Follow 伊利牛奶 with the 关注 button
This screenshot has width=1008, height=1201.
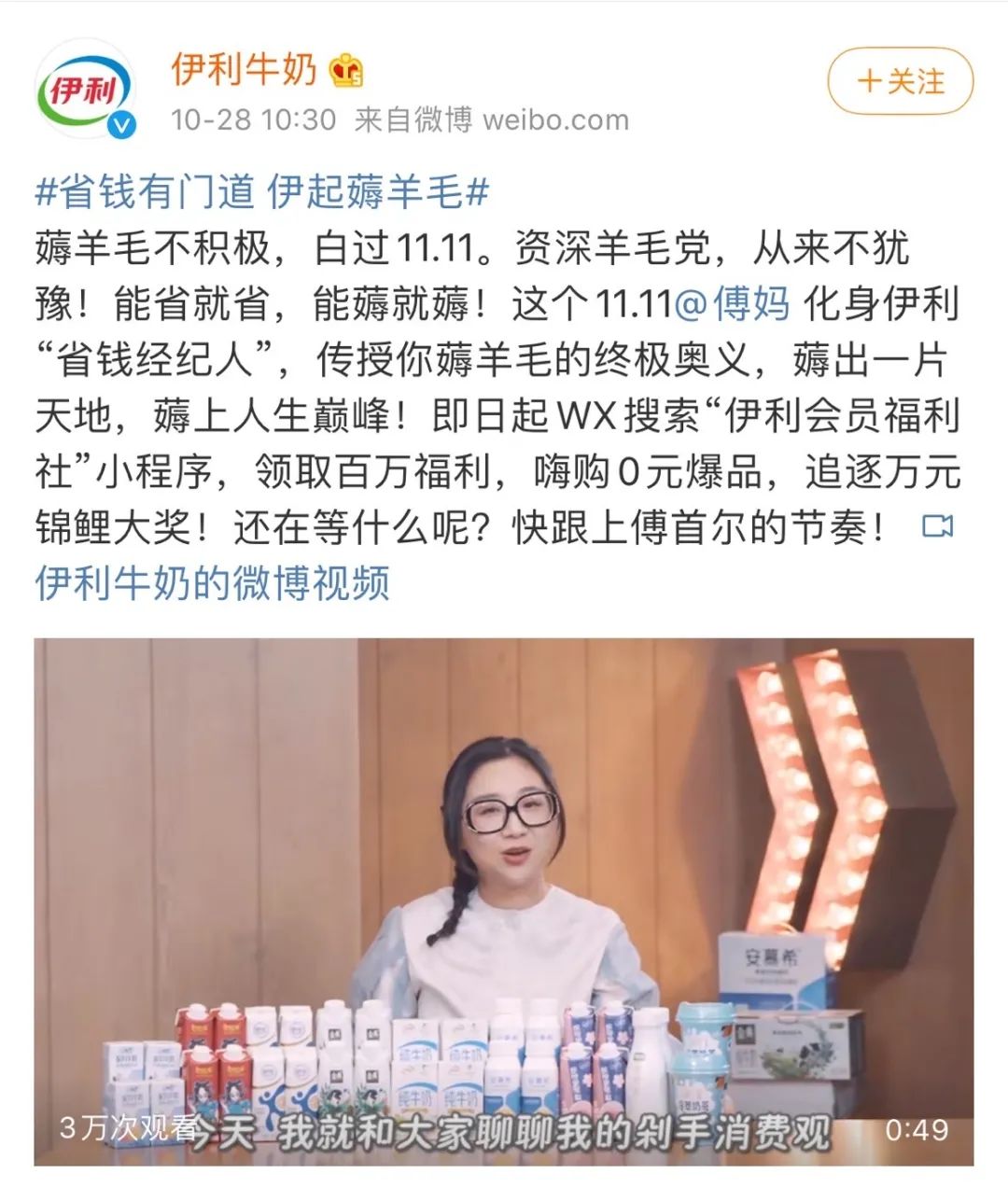(900, 82)
